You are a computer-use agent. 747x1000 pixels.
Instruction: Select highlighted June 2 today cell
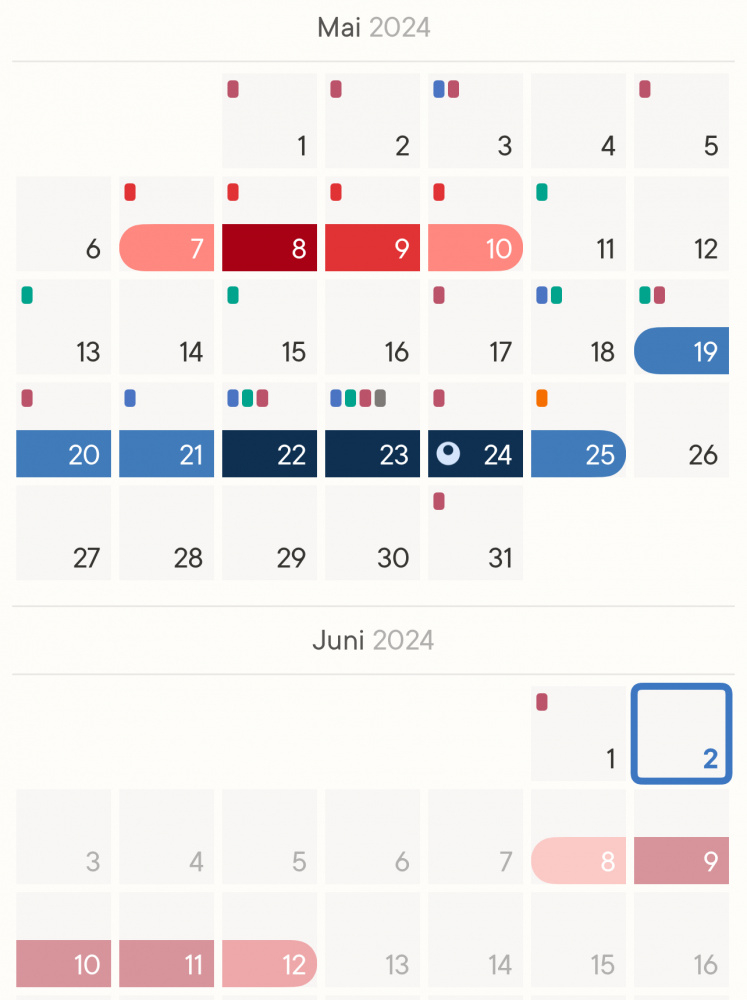pyautogui.click(x=682, y=733)
